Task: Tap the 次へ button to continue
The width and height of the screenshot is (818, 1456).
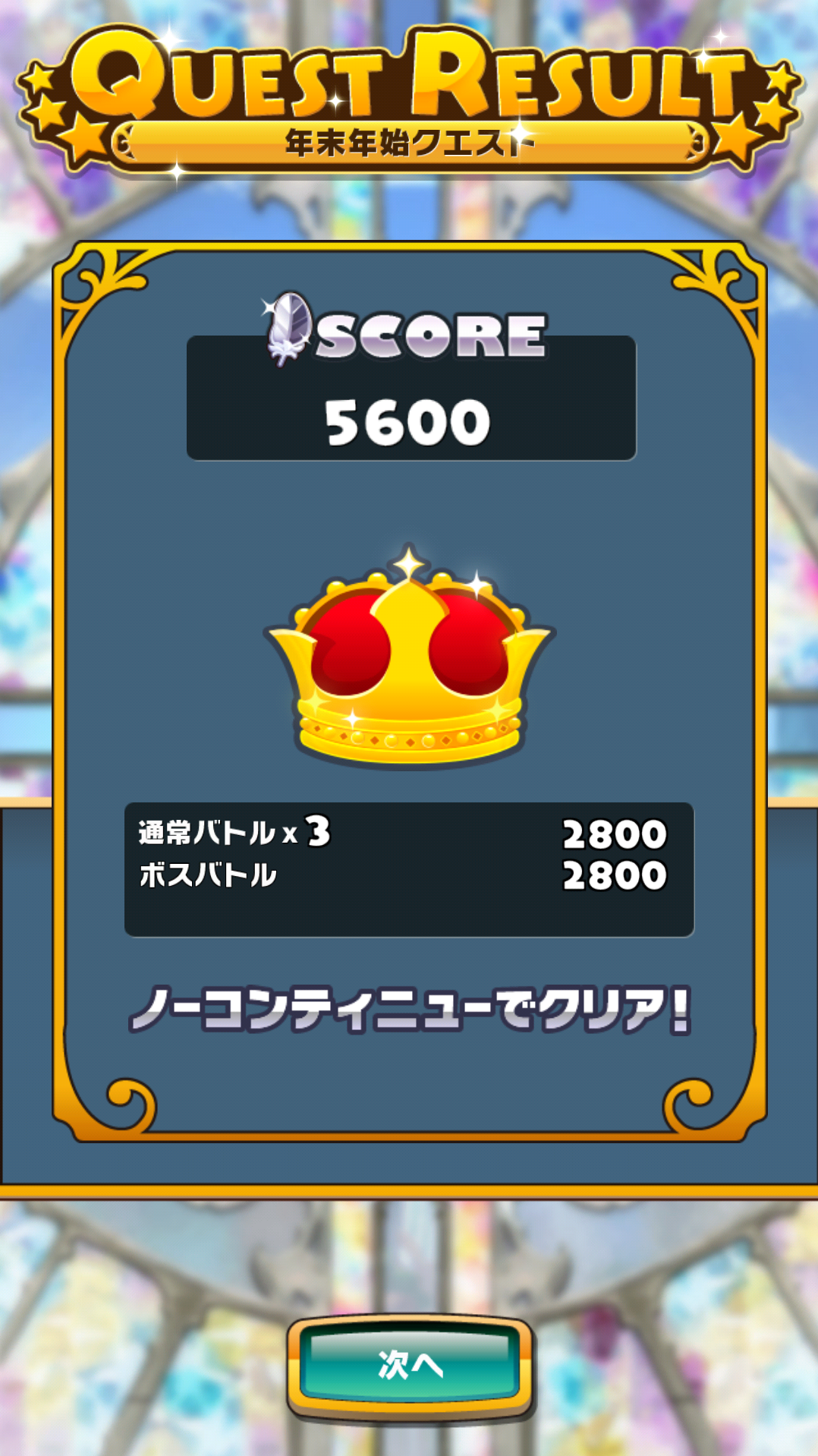Action: [x=410, y=1365]
